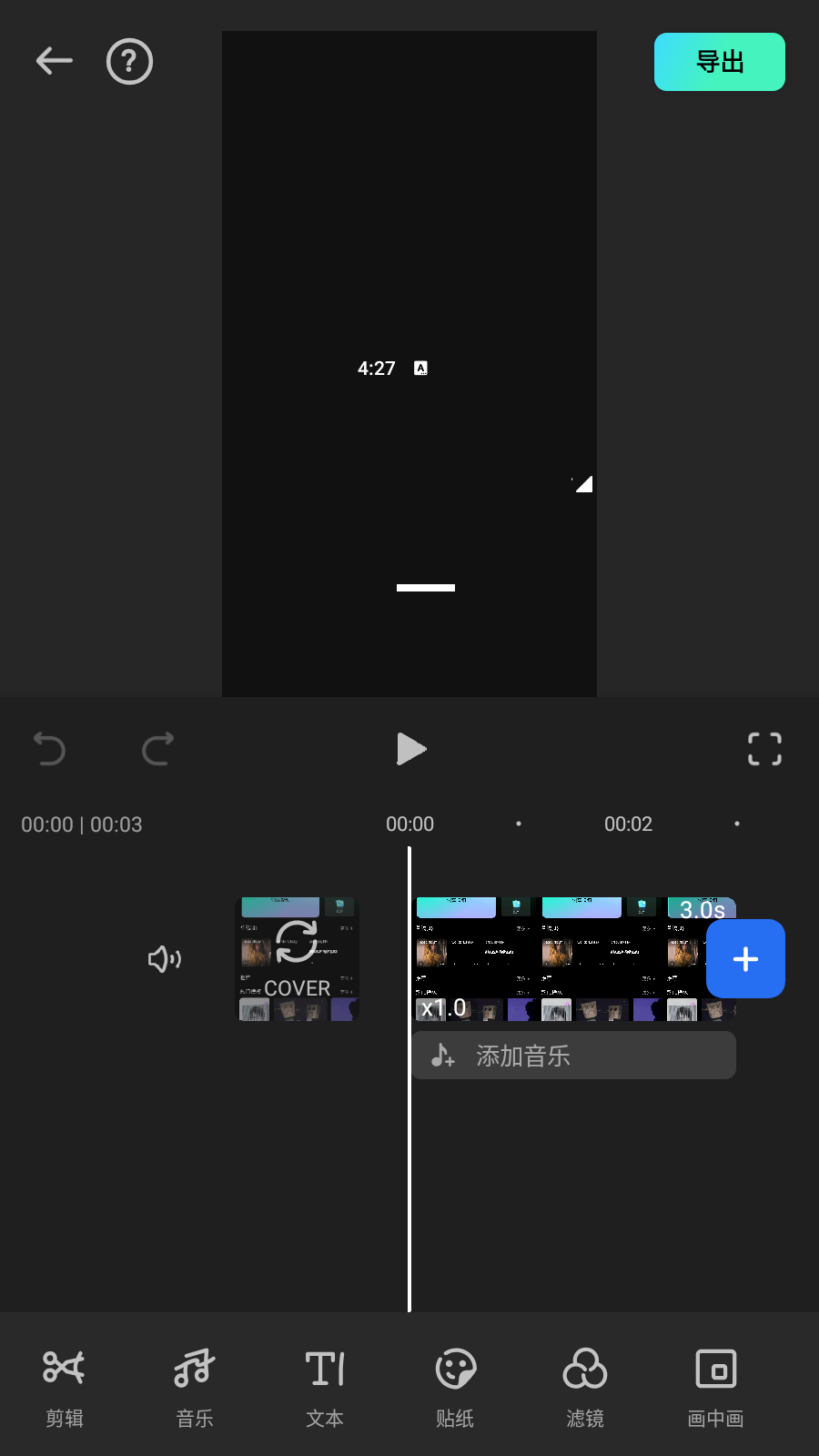Image resolution: width=819 pixels, height=1456 pixels.
Task: Tap the 导出 export button
Action: click(719, 62)
